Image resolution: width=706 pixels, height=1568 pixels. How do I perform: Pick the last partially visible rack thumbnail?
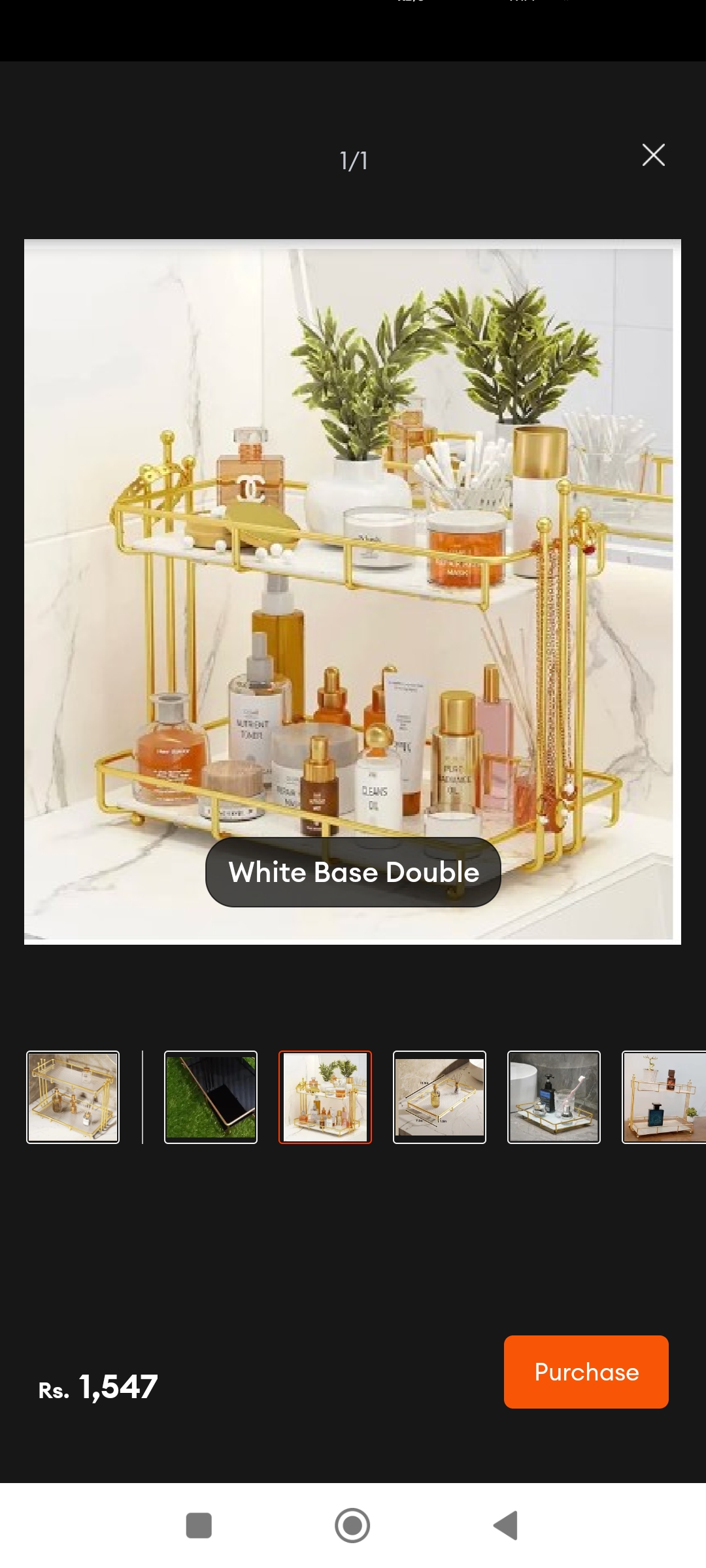click(664, 1097)
